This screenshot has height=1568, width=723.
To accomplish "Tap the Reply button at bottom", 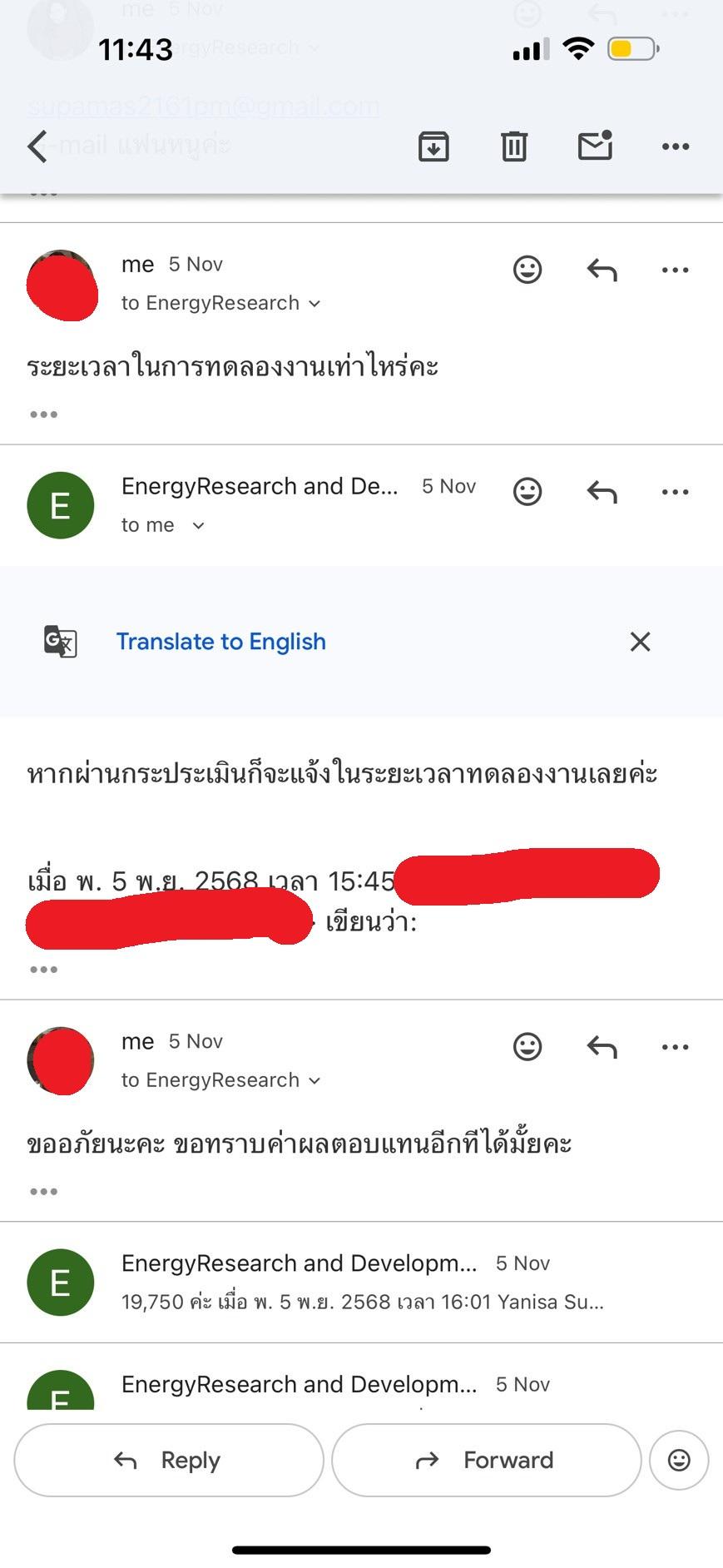I will pos(169,1460).
